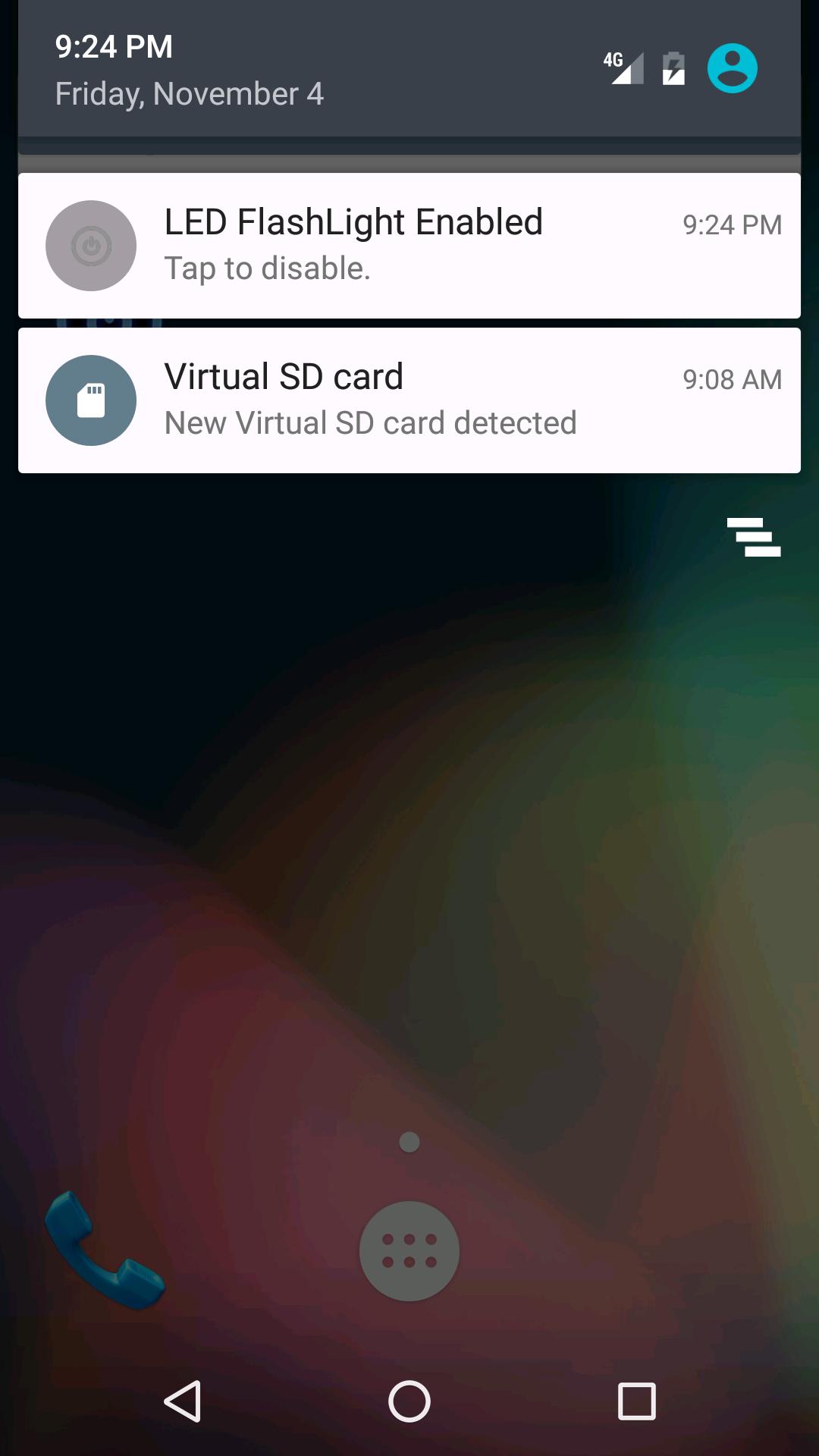Open the app drawer
819x1456 pixels.
coord(409,1251)
